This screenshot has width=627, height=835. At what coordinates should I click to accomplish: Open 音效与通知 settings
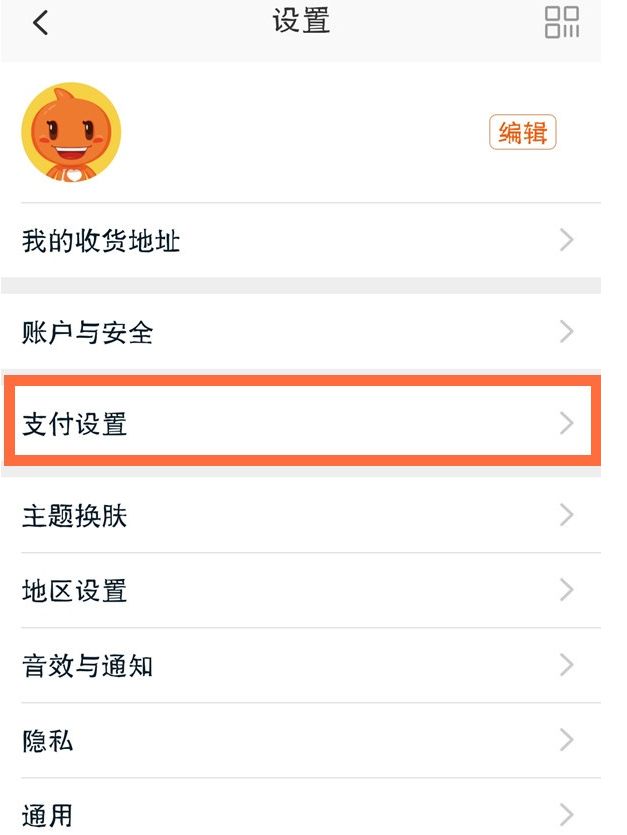pyautogui.click(x=300, y=666)
